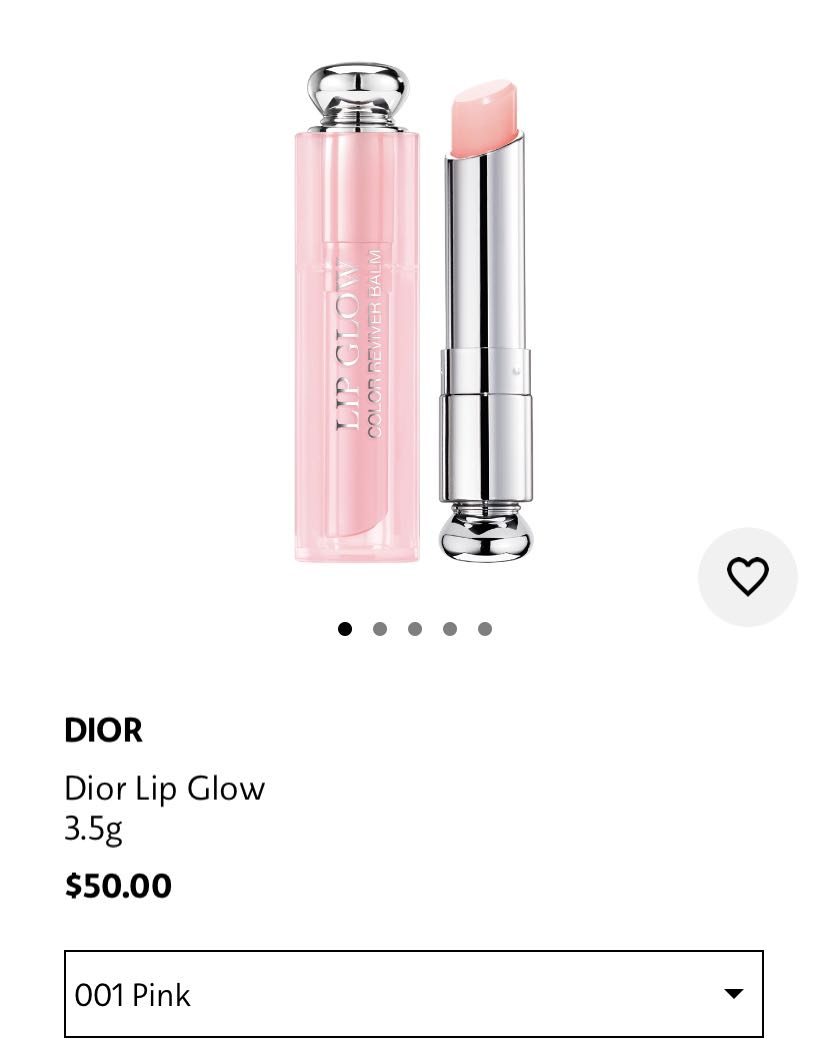This screenshot has height=1053, width=828.
Task: Click the $50.00 price text
Action: [117, 886]
